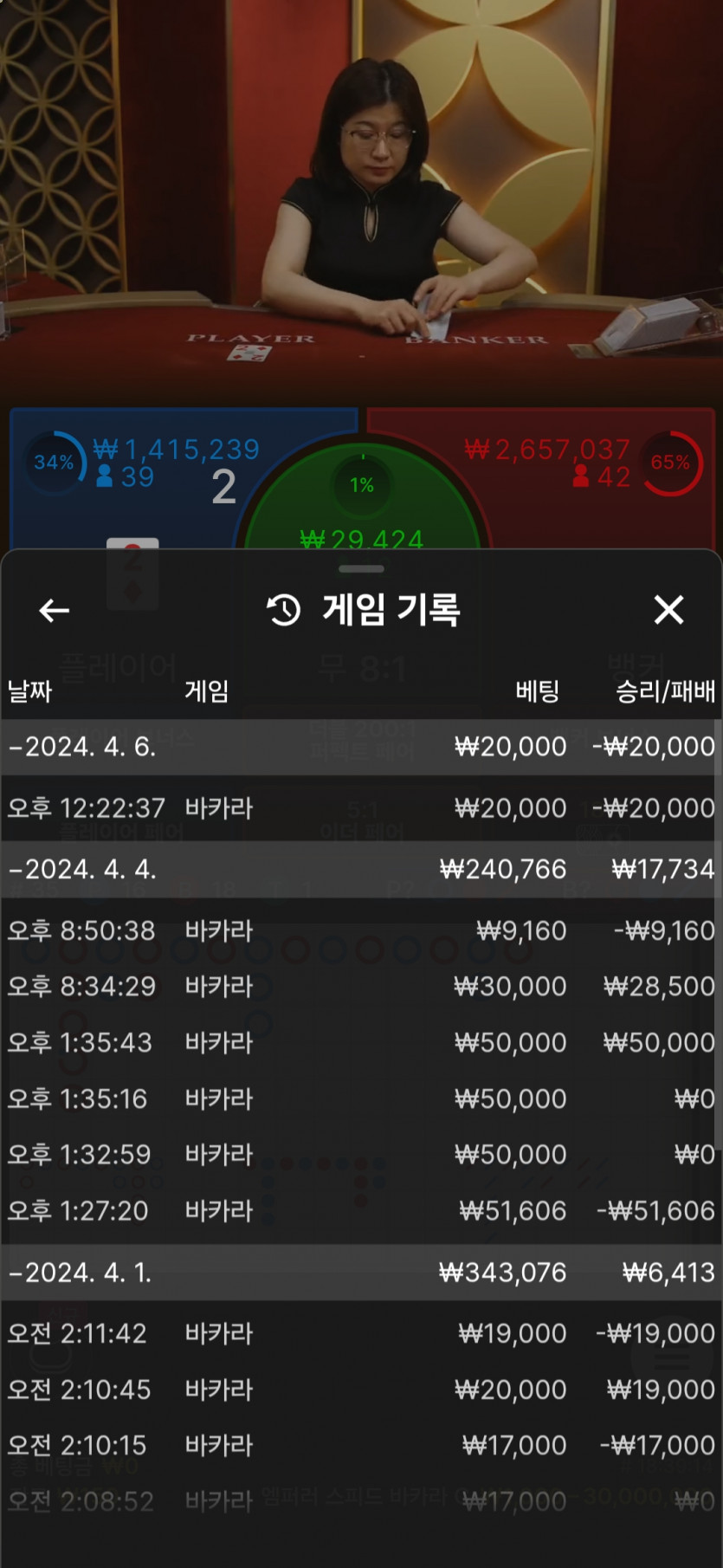Go back from the game history panel
The image size is (723, 1568).
tap(55, 611)
